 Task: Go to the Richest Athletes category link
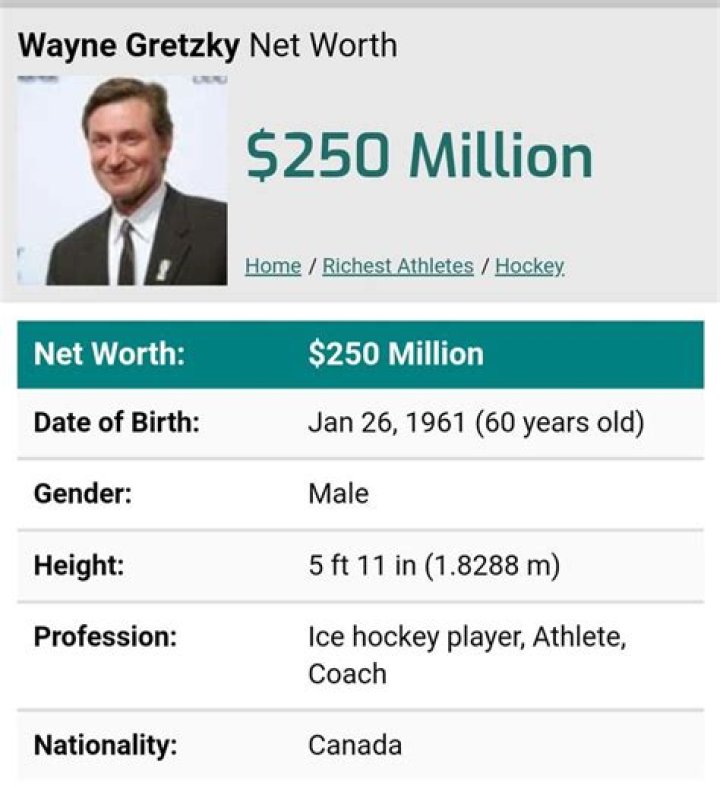(398, 266)
